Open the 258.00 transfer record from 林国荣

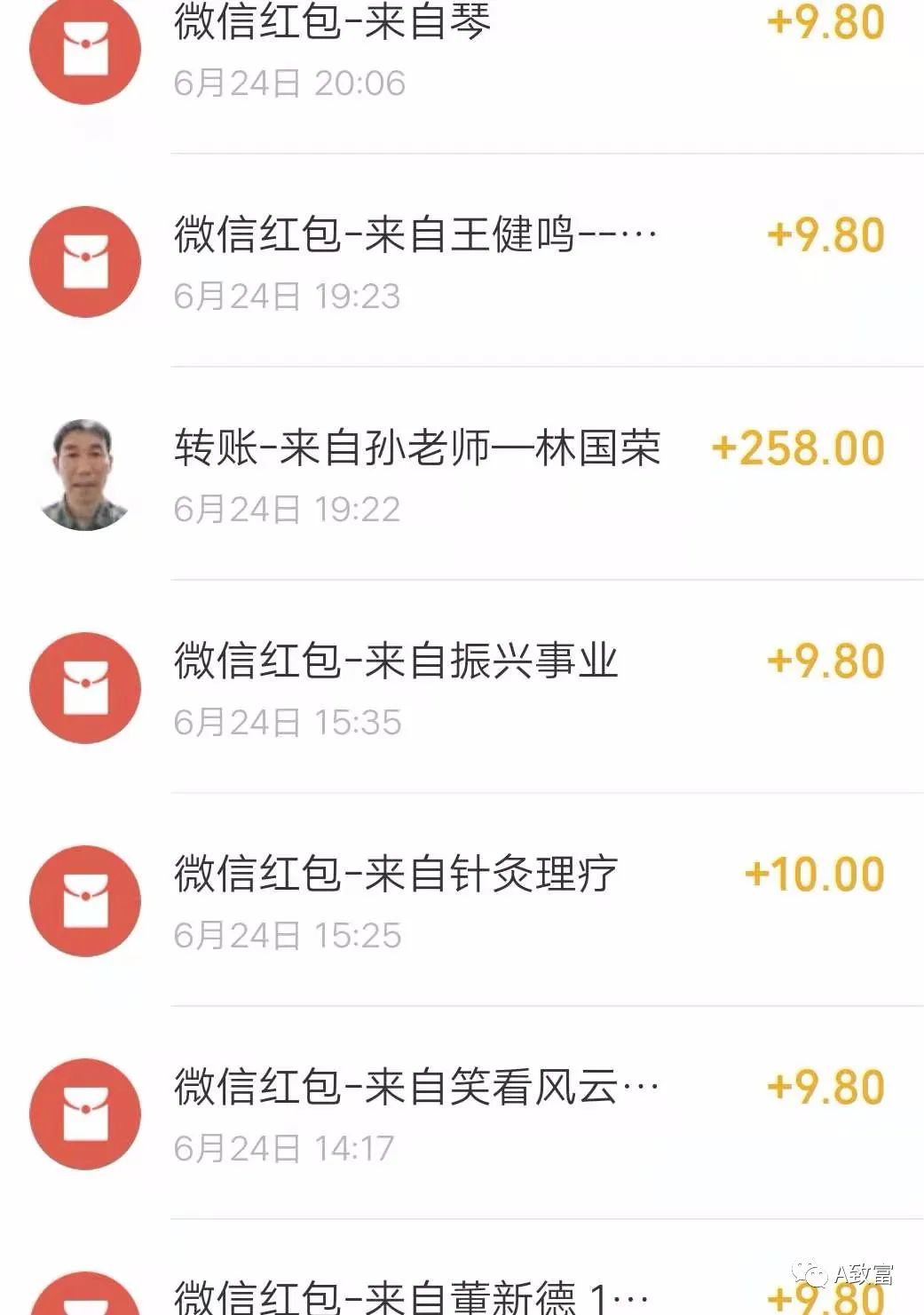[417, 448]
